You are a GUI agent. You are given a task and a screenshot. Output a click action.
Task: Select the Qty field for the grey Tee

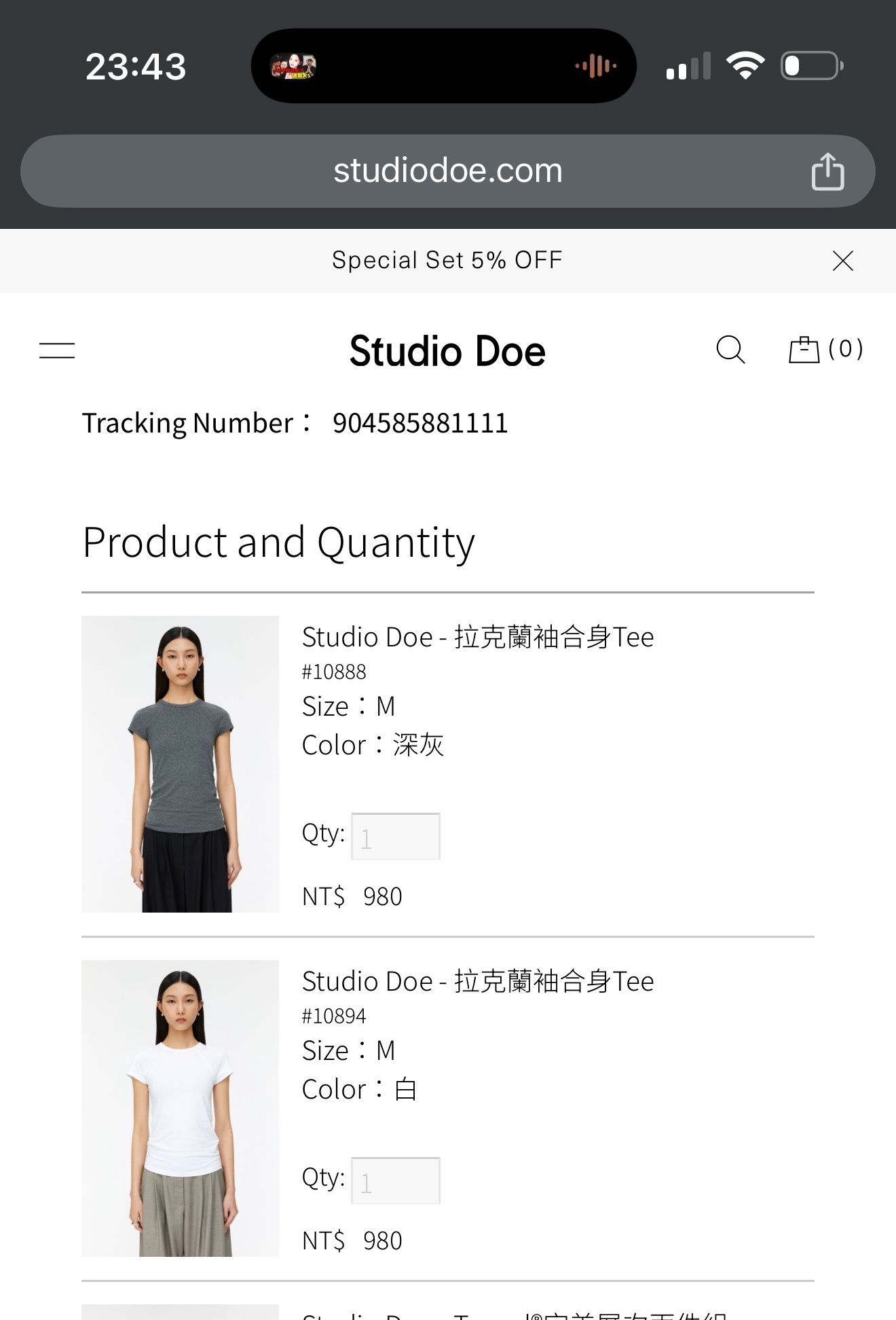click(x=396, y=835)
